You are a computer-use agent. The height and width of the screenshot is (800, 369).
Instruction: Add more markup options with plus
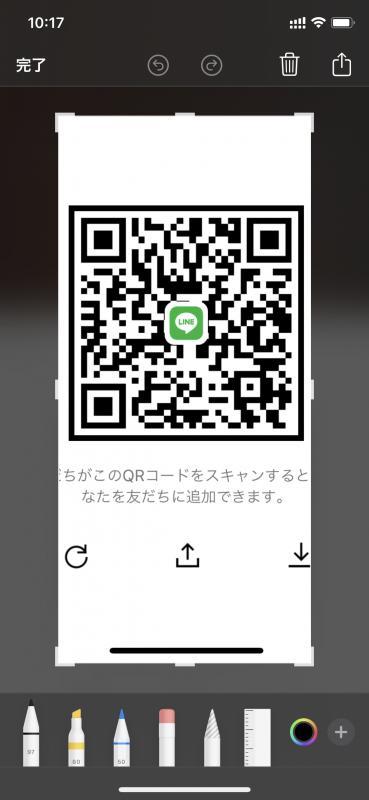pos(341,733)
